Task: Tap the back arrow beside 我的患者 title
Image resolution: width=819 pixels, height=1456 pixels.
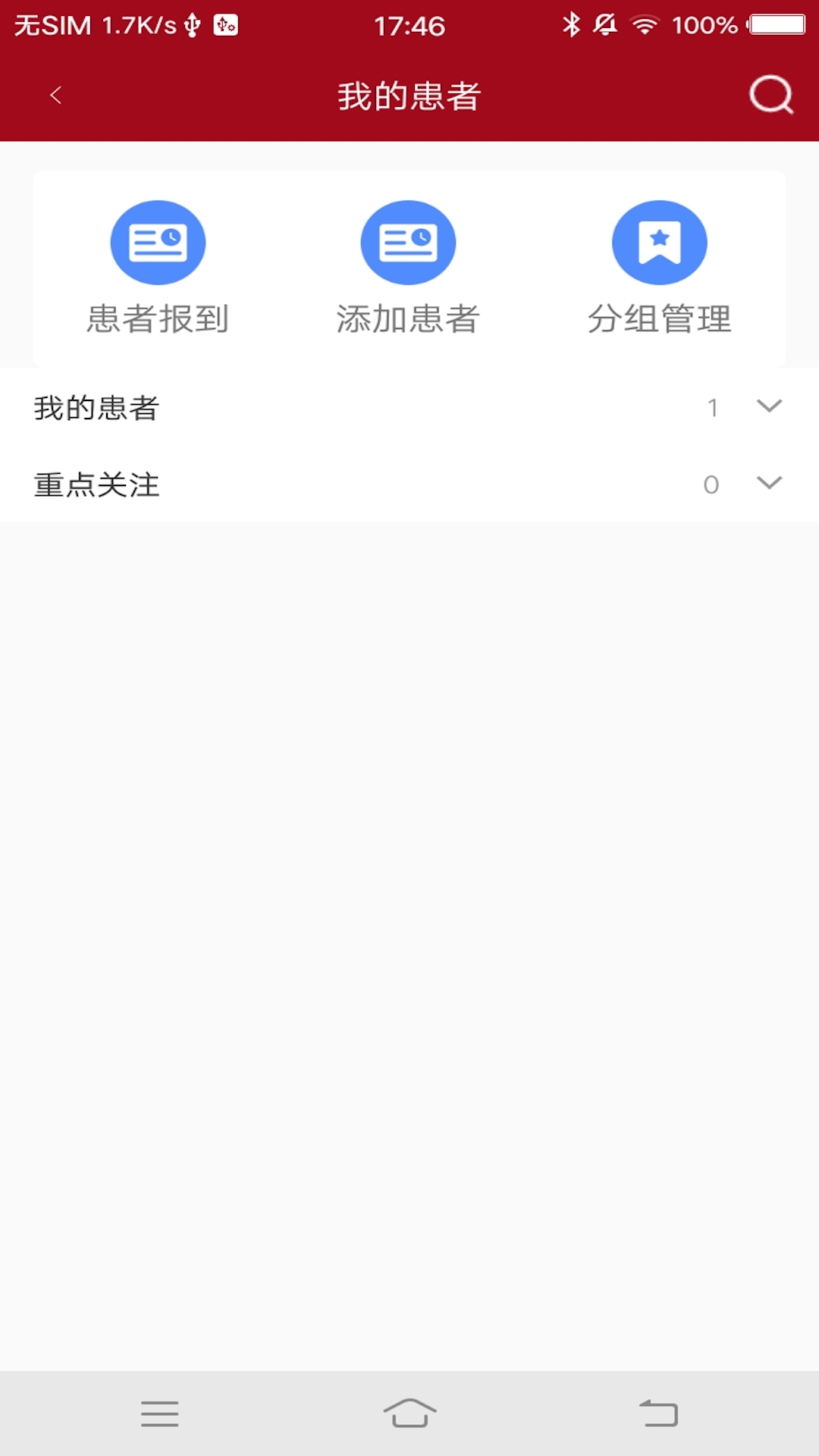Action: click(x=55, y=95)
